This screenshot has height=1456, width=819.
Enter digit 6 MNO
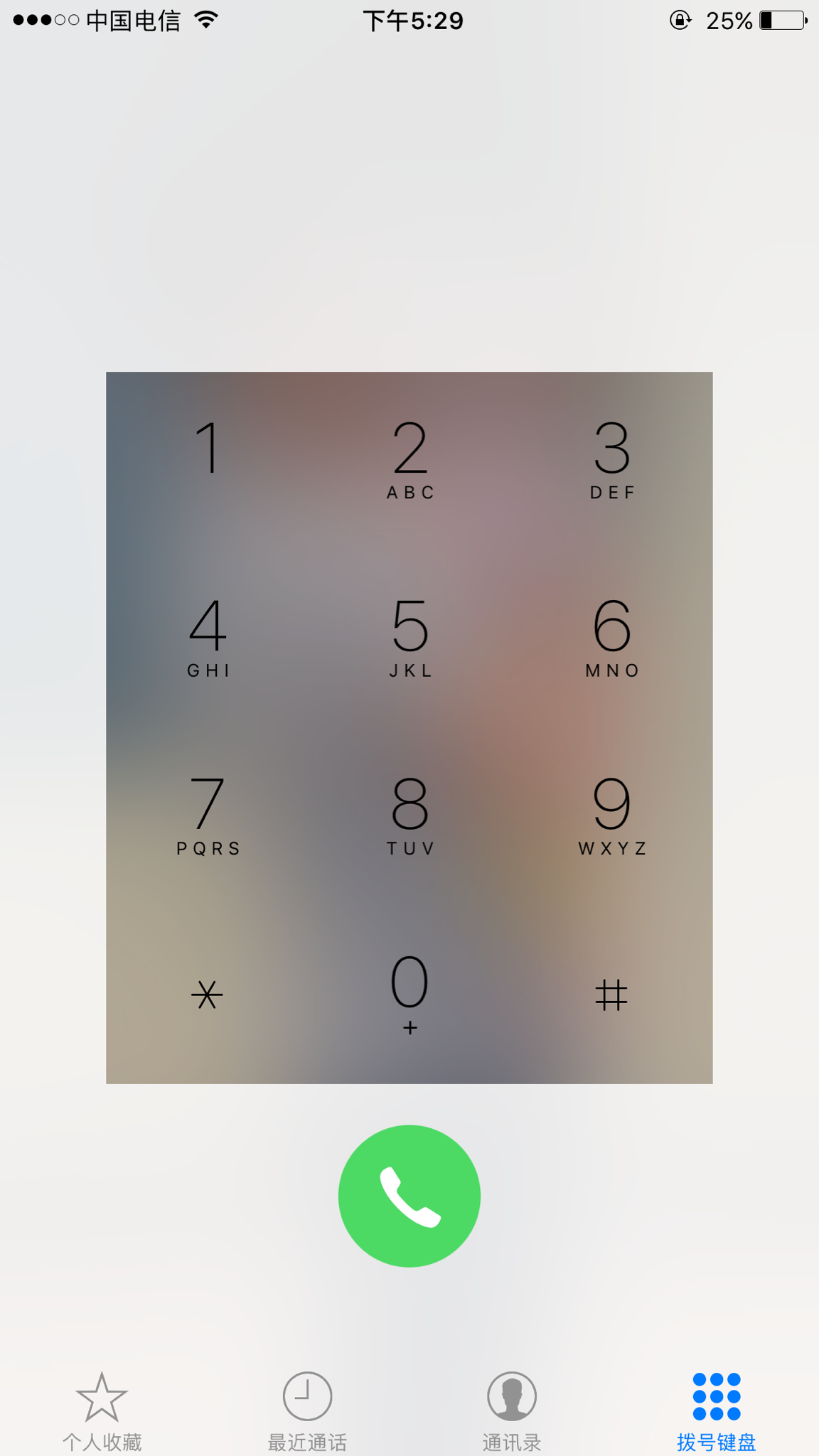click(612, 636)
